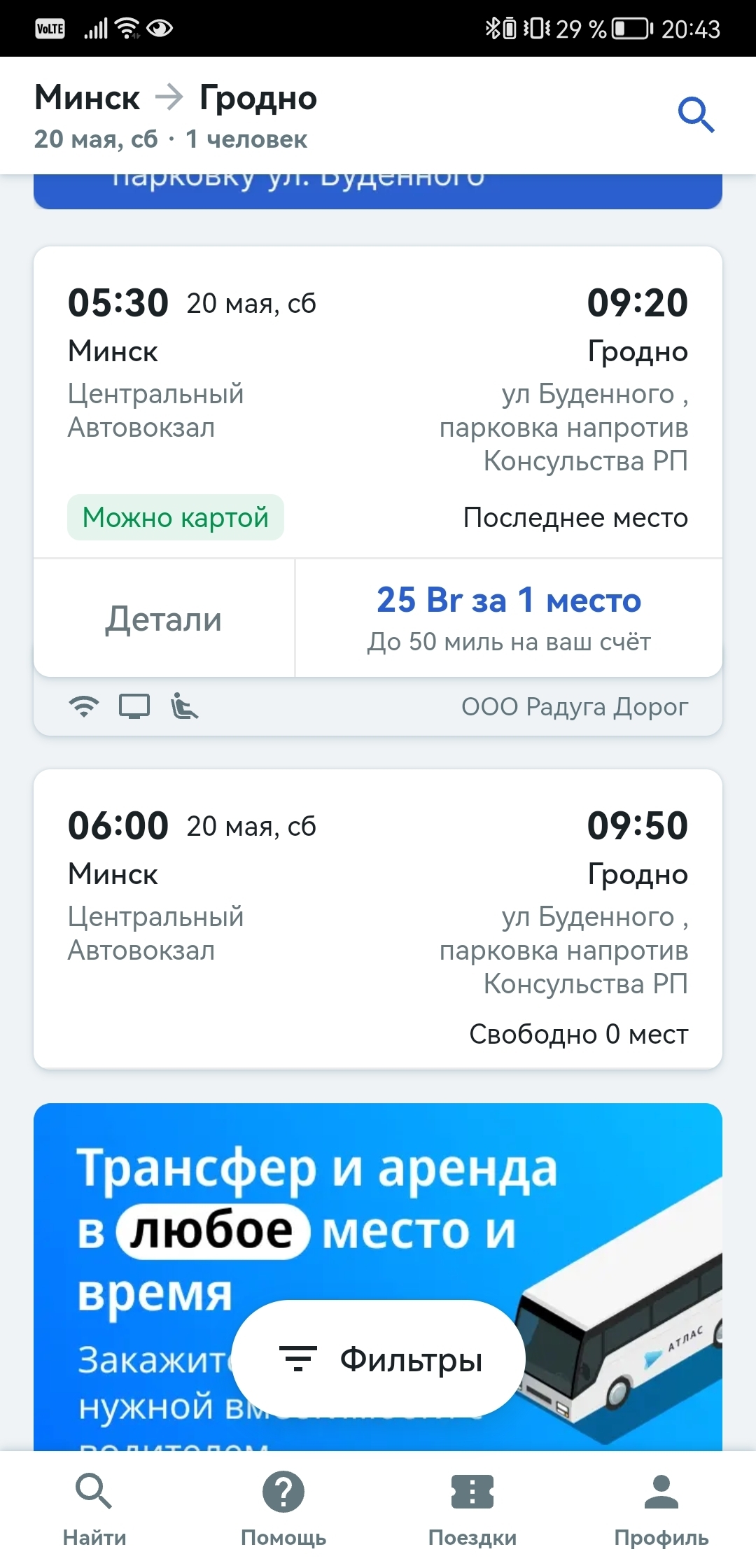Switch to the Поездки tab
Screen dimensions: 756x1568
tap(472, 1508)
